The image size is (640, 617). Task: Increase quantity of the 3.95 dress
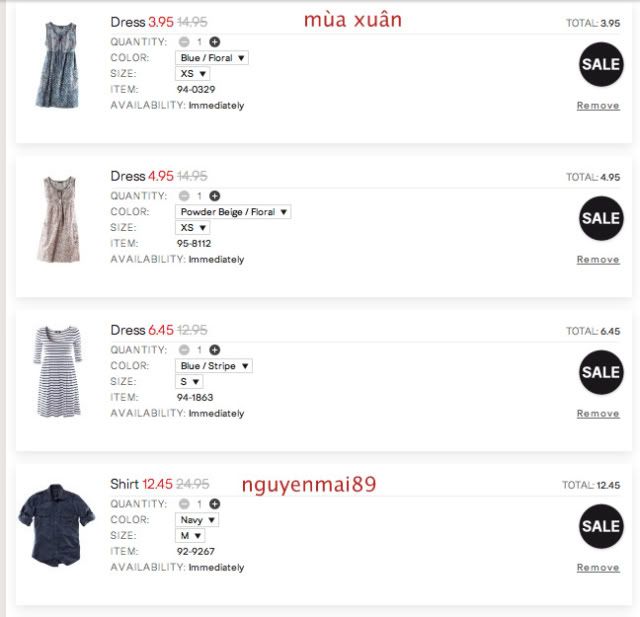pos(215,42)
